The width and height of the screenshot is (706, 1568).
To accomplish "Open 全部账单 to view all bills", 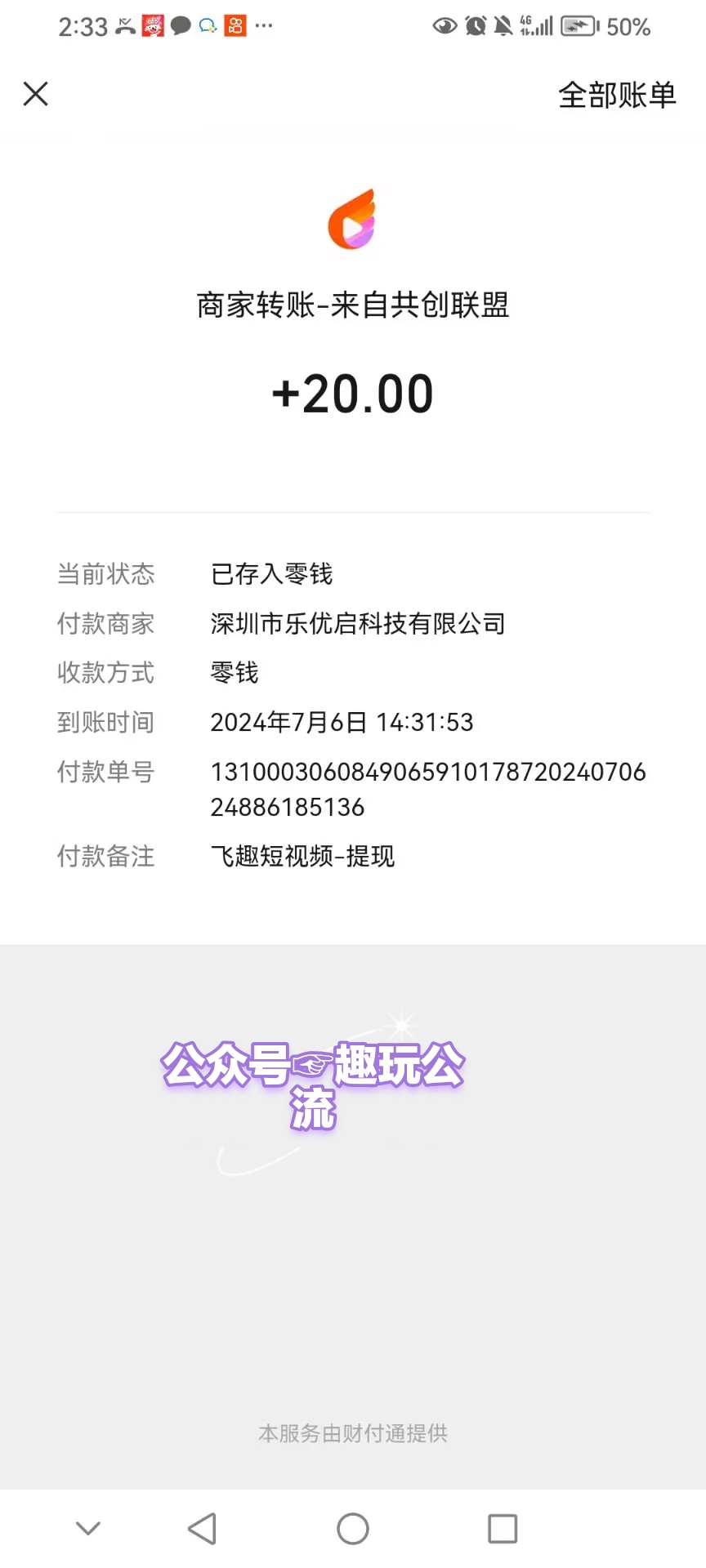I will tap(617, 95).
